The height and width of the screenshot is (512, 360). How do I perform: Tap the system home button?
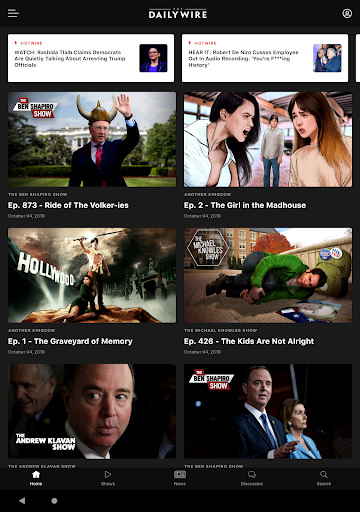tap(54, 501)
